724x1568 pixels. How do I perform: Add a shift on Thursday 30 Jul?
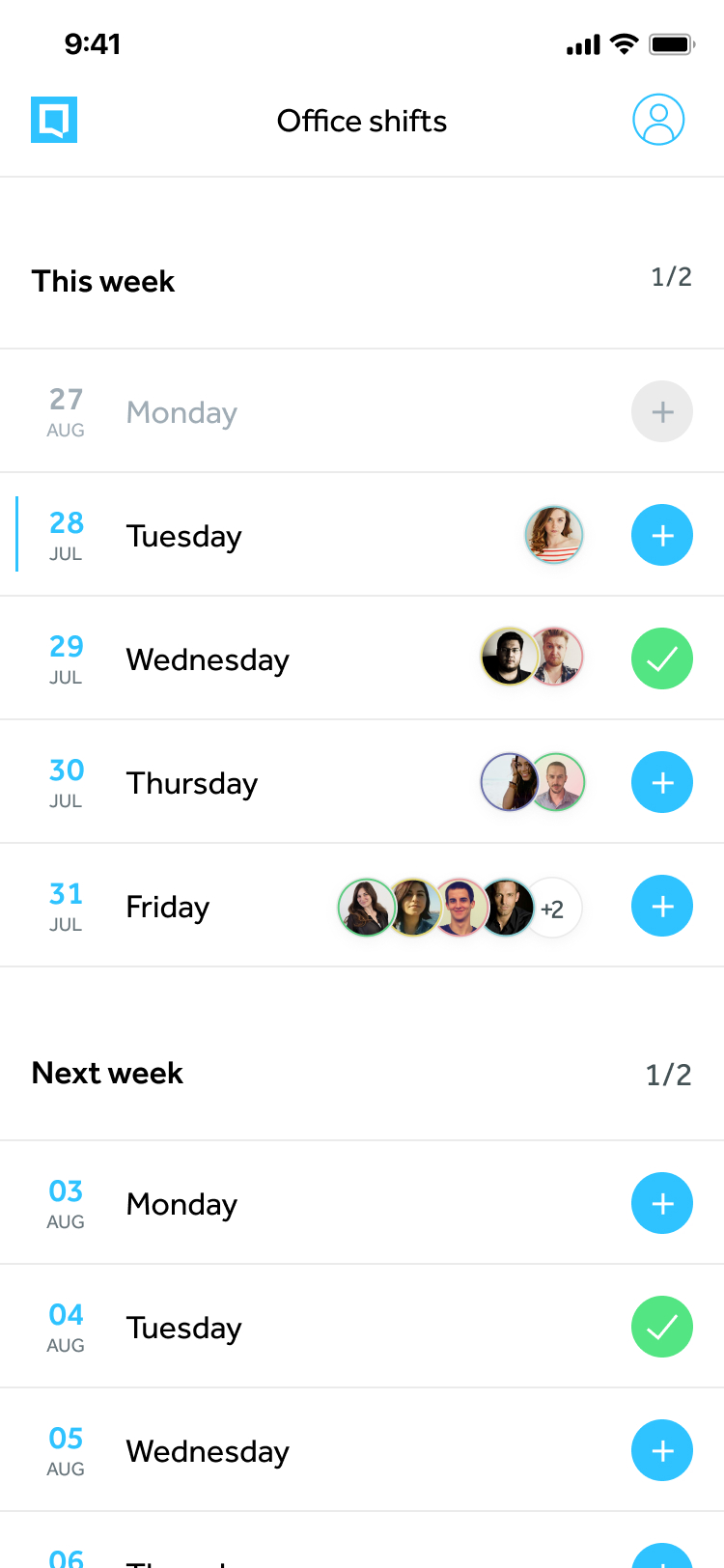[x=662, y=782]
